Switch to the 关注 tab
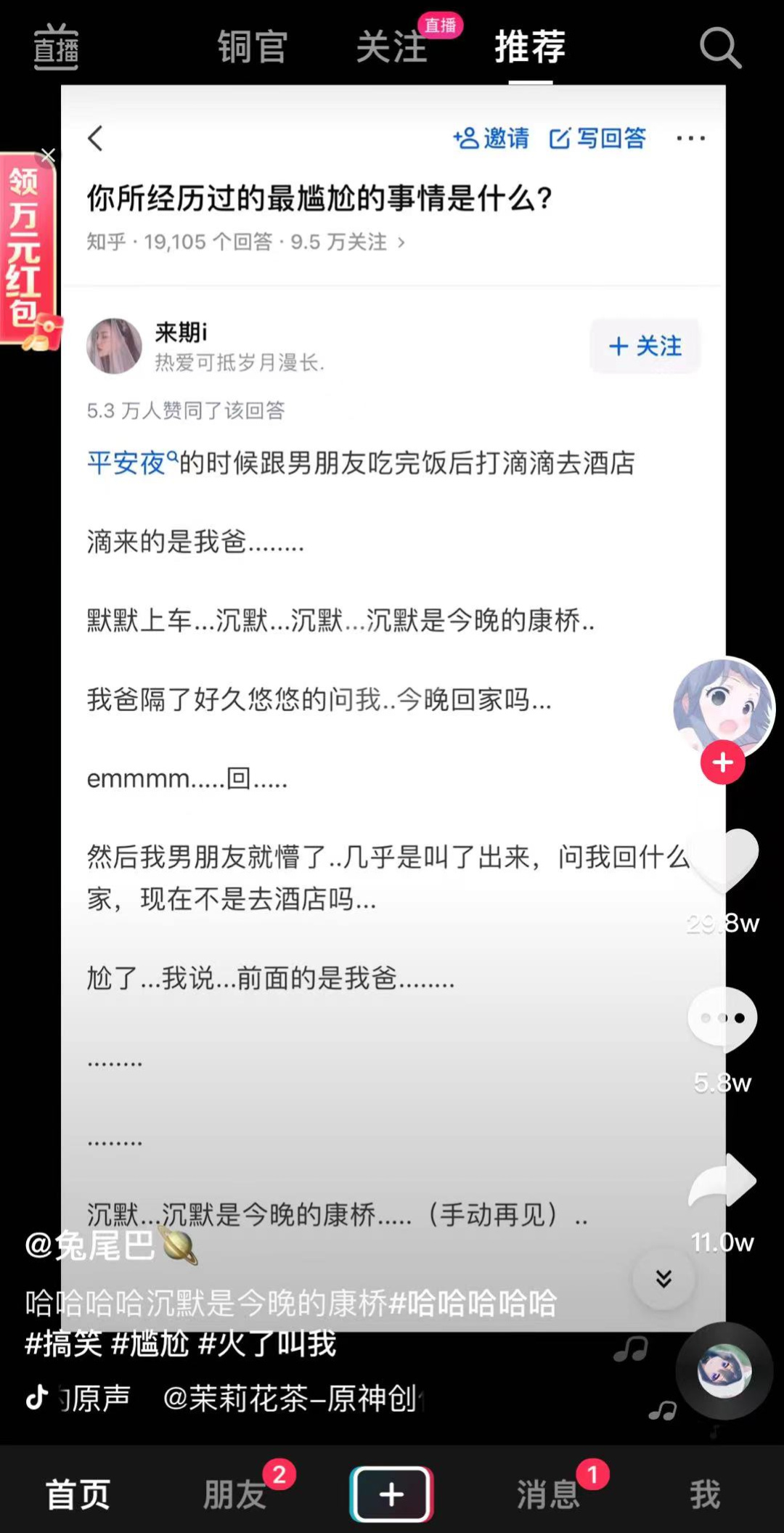This screenshot has width=784, height=1533. pos(391,47)
